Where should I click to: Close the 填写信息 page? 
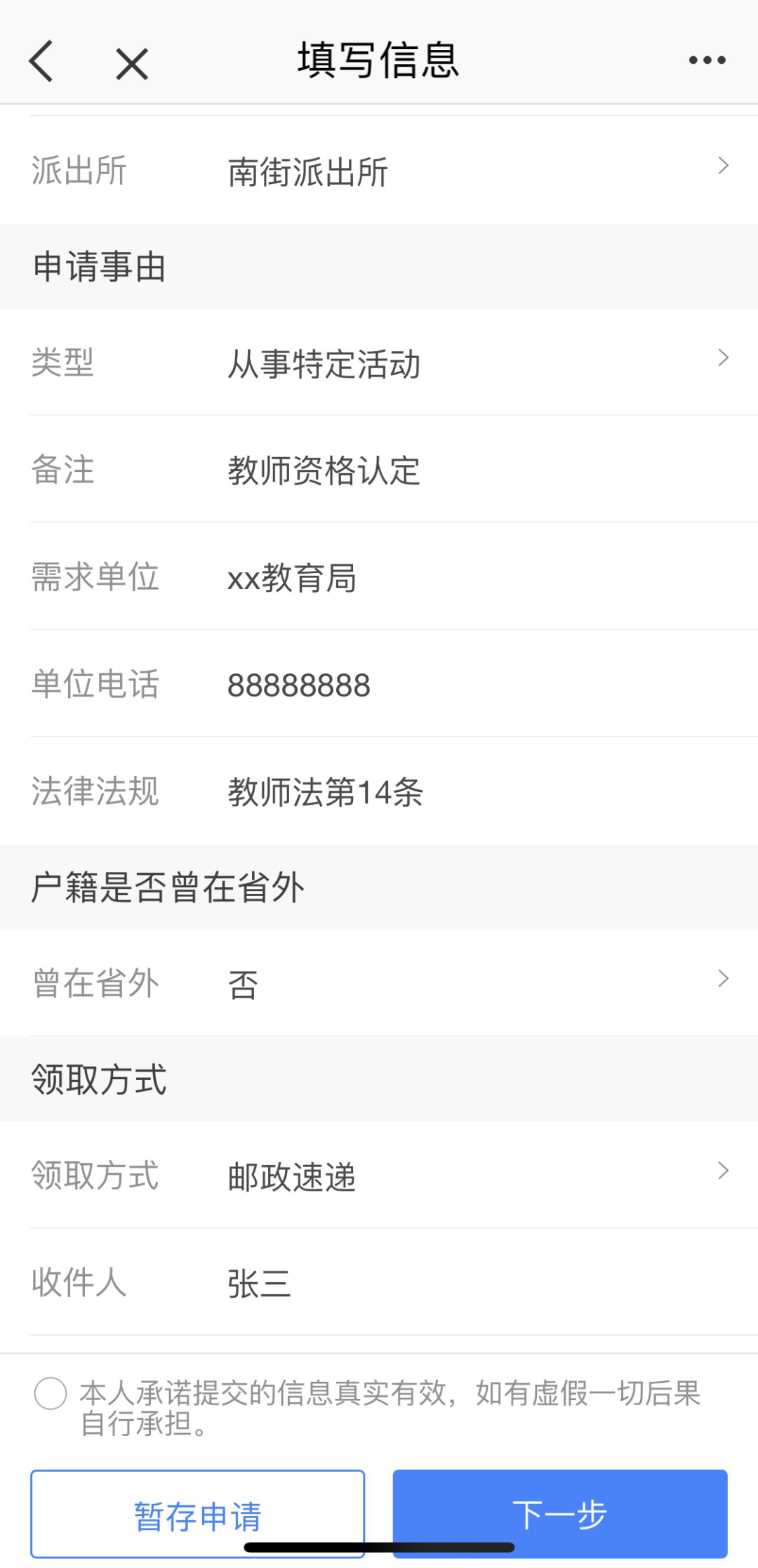tap(132, 64)
